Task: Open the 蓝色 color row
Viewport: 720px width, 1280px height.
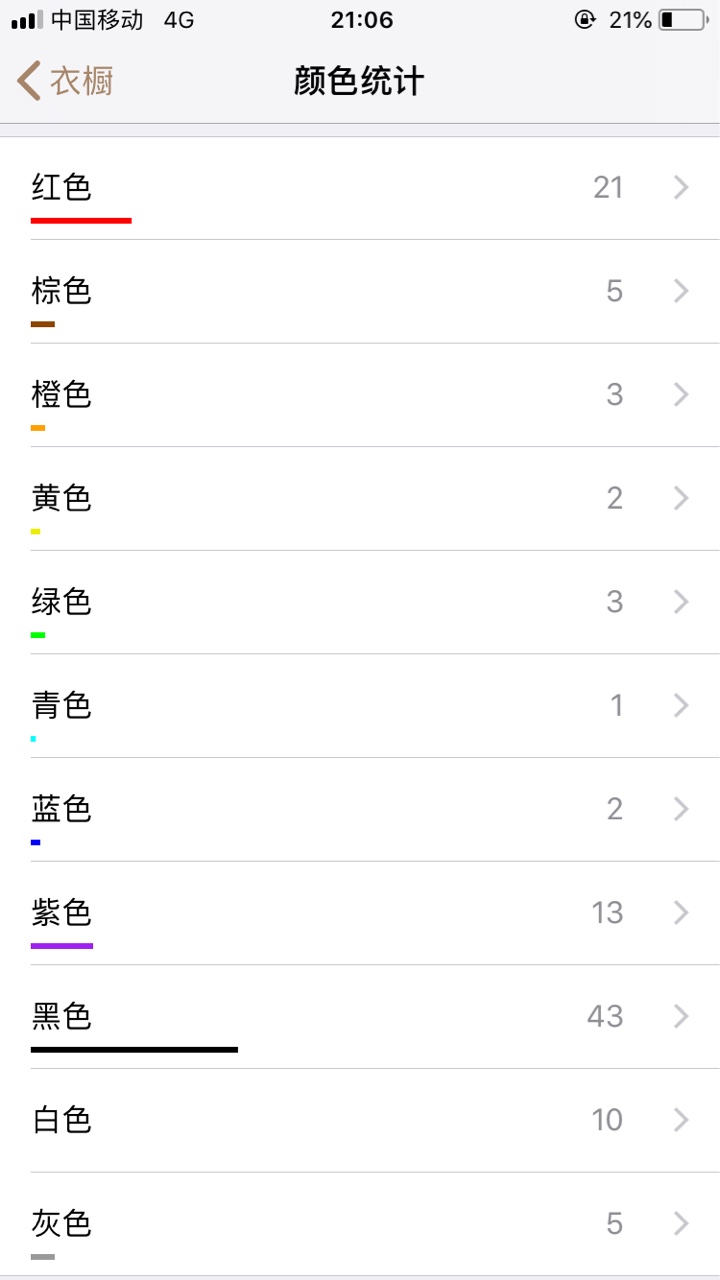Action: tap(360, 809)
